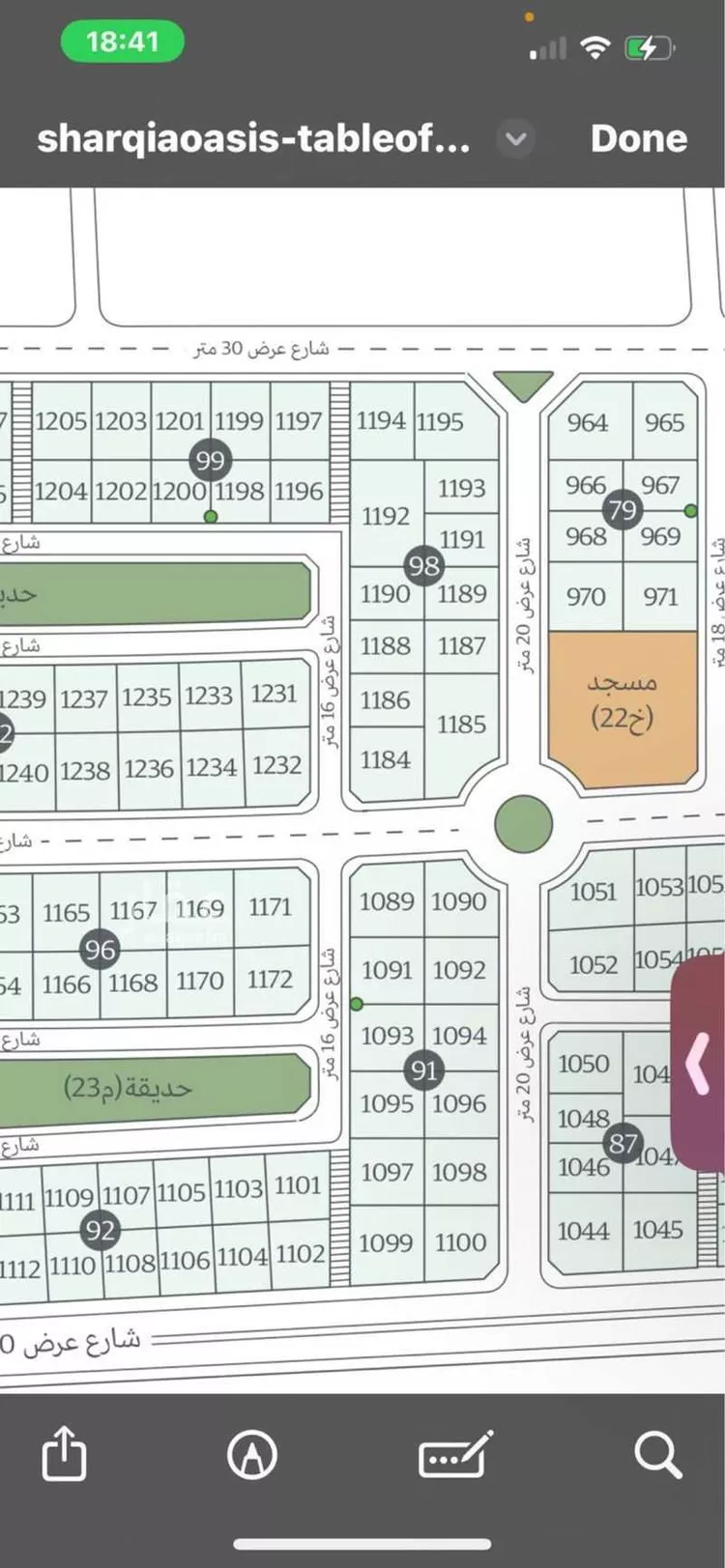Tap Done to close the document
This screenshot has width=725, height=1568.
coord(638,138)
